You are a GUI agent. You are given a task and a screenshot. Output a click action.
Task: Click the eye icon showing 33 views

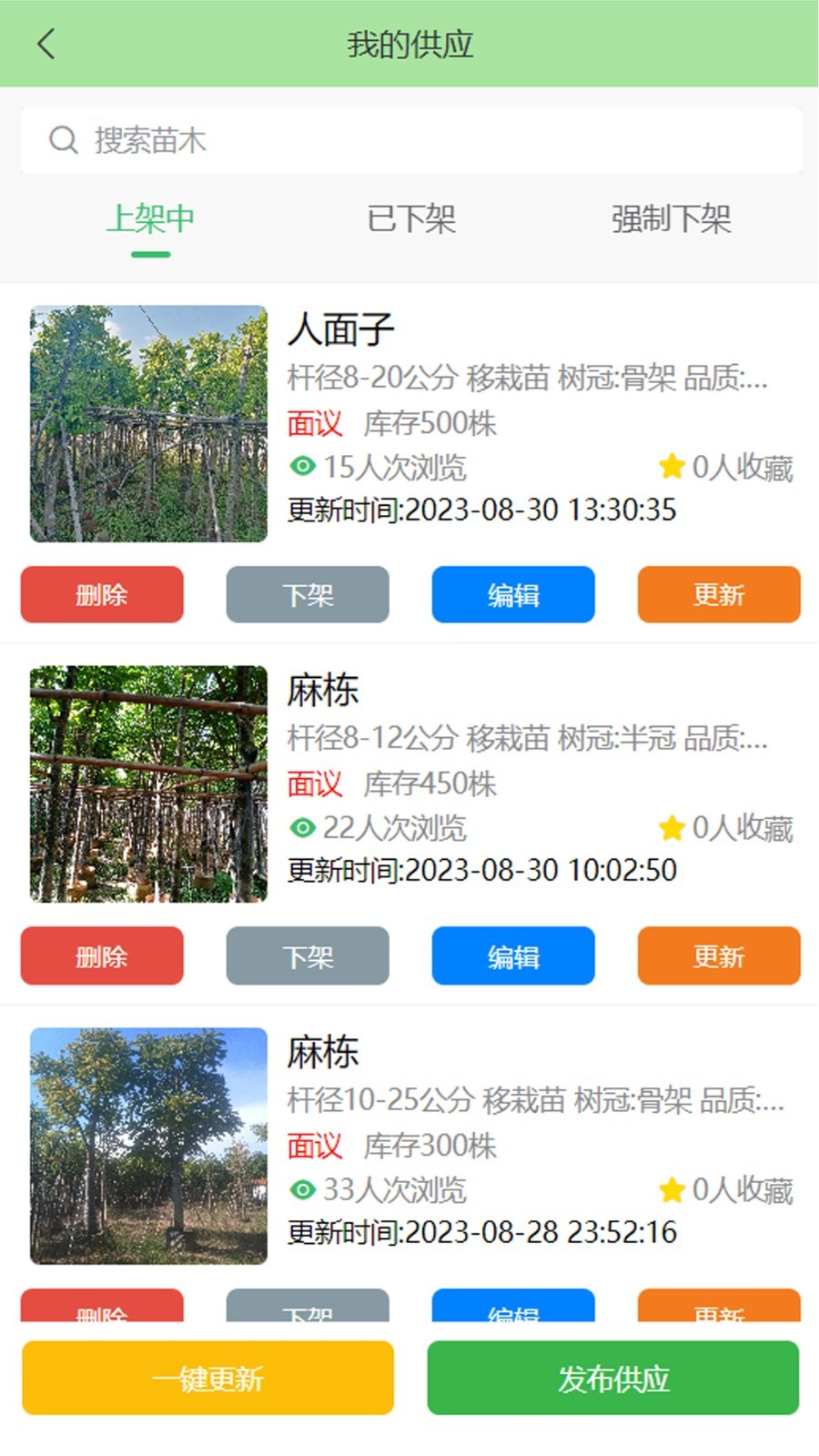[x=302, y=1189]
